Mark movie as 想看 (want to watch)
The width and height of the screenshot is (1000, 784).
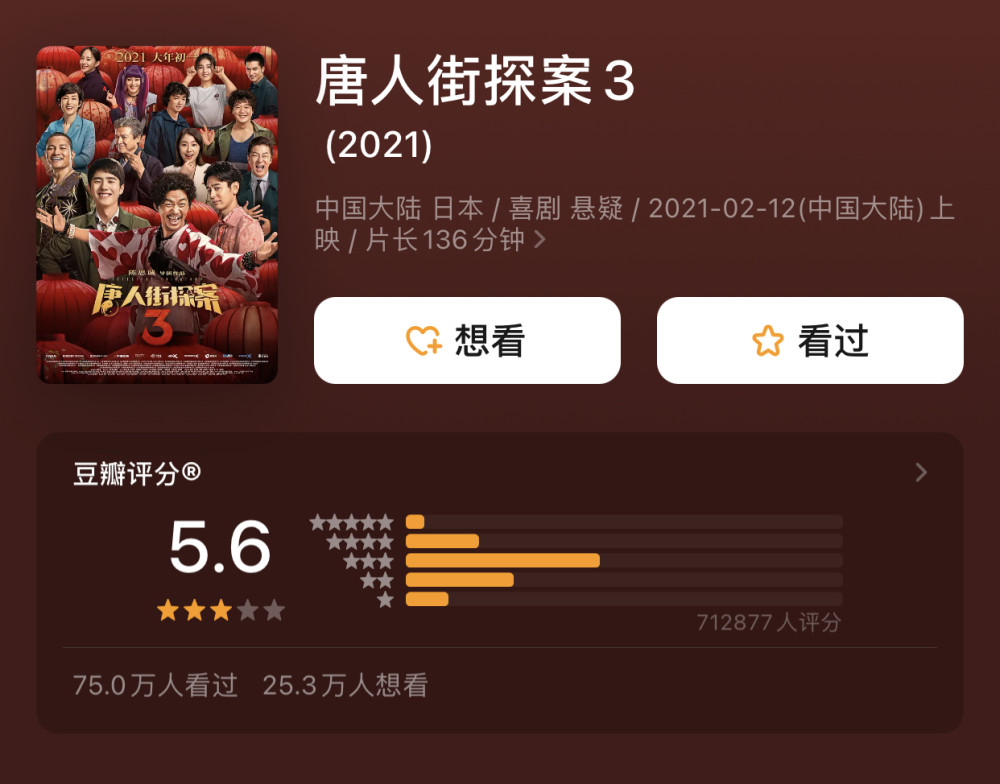[x=467, y=341]
